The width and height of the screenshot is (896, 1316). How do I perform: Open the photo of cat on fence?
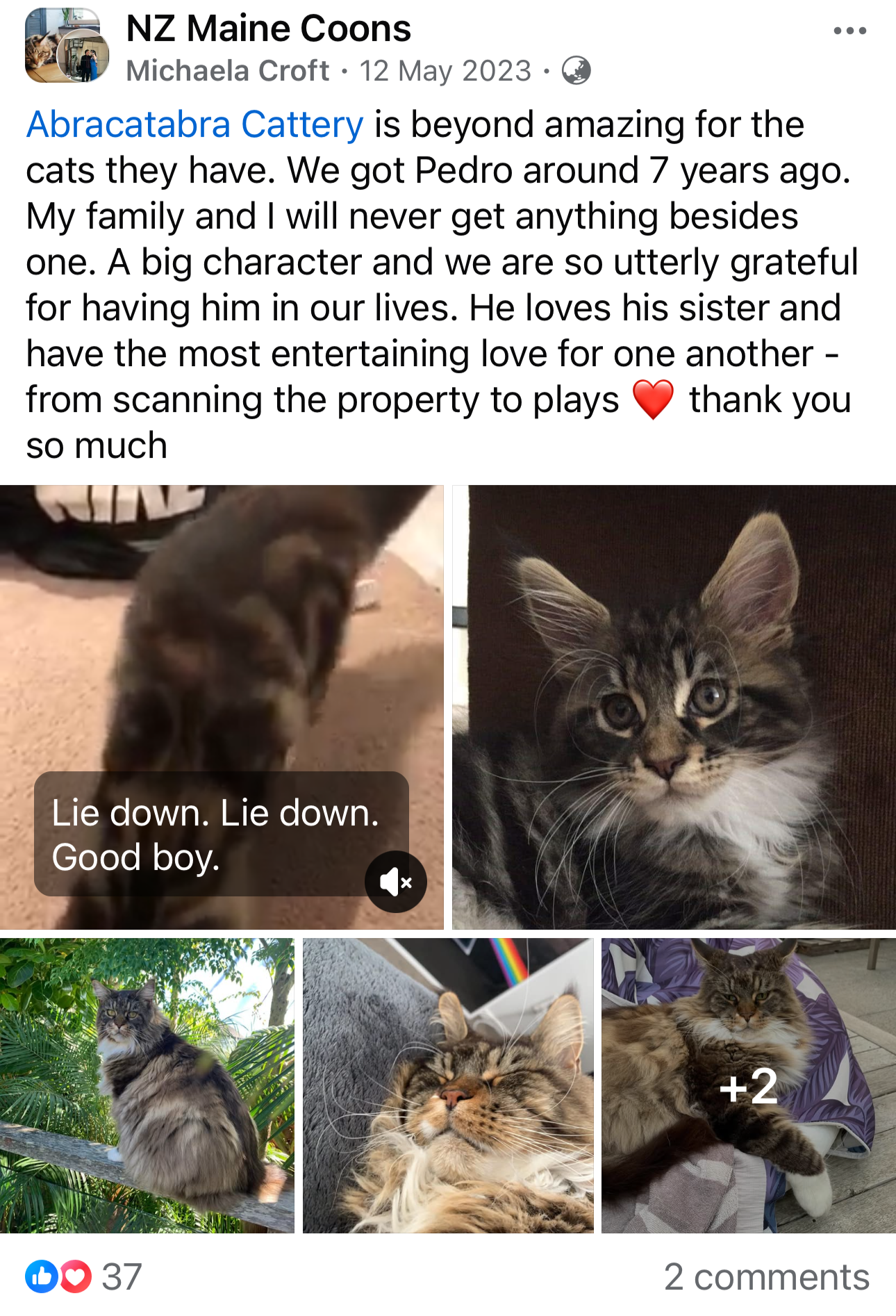click(x=147, y=1085)
